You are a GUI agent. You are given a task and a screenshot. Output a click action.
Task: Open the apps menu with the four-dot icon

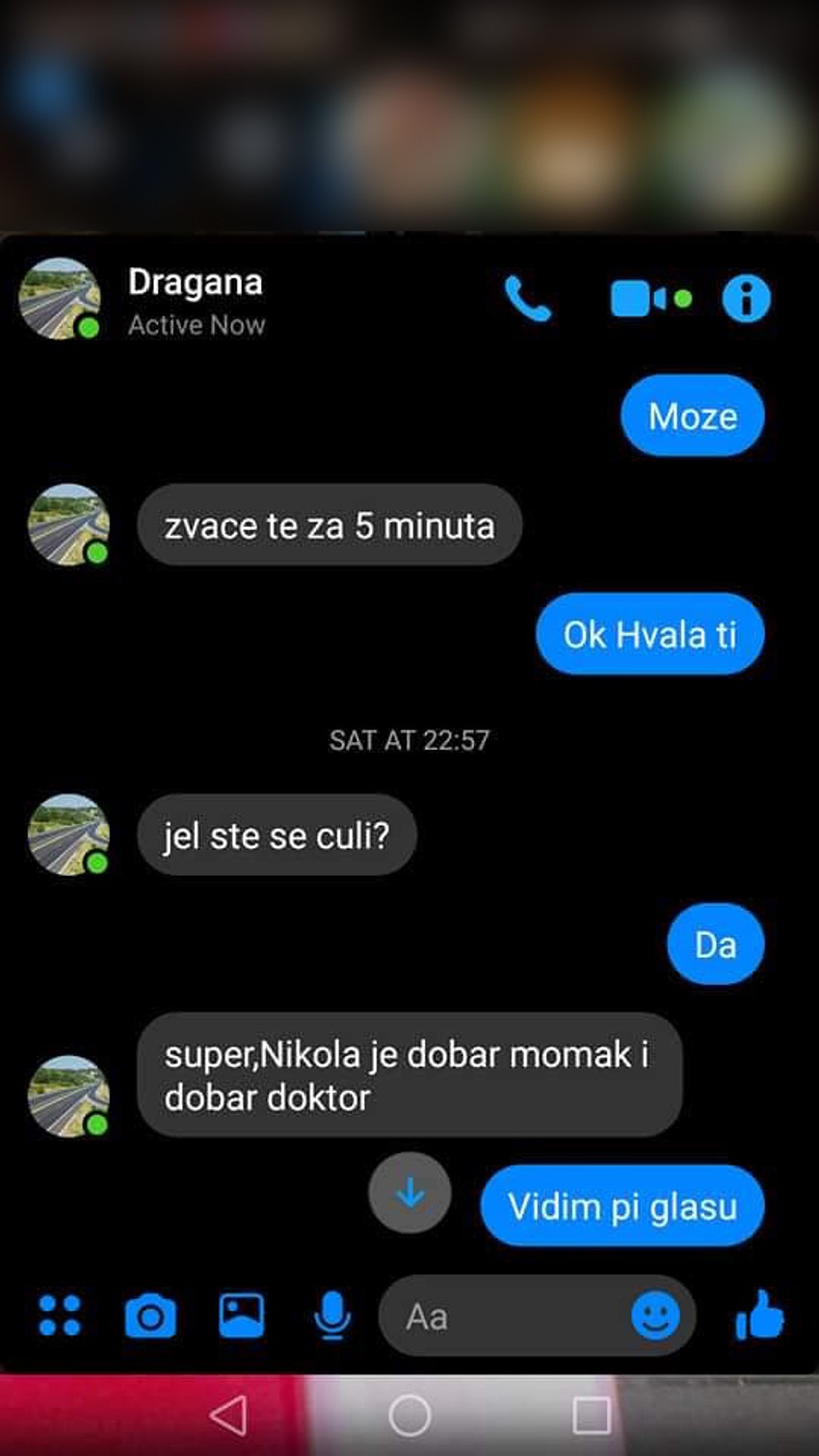[60, 1315]
